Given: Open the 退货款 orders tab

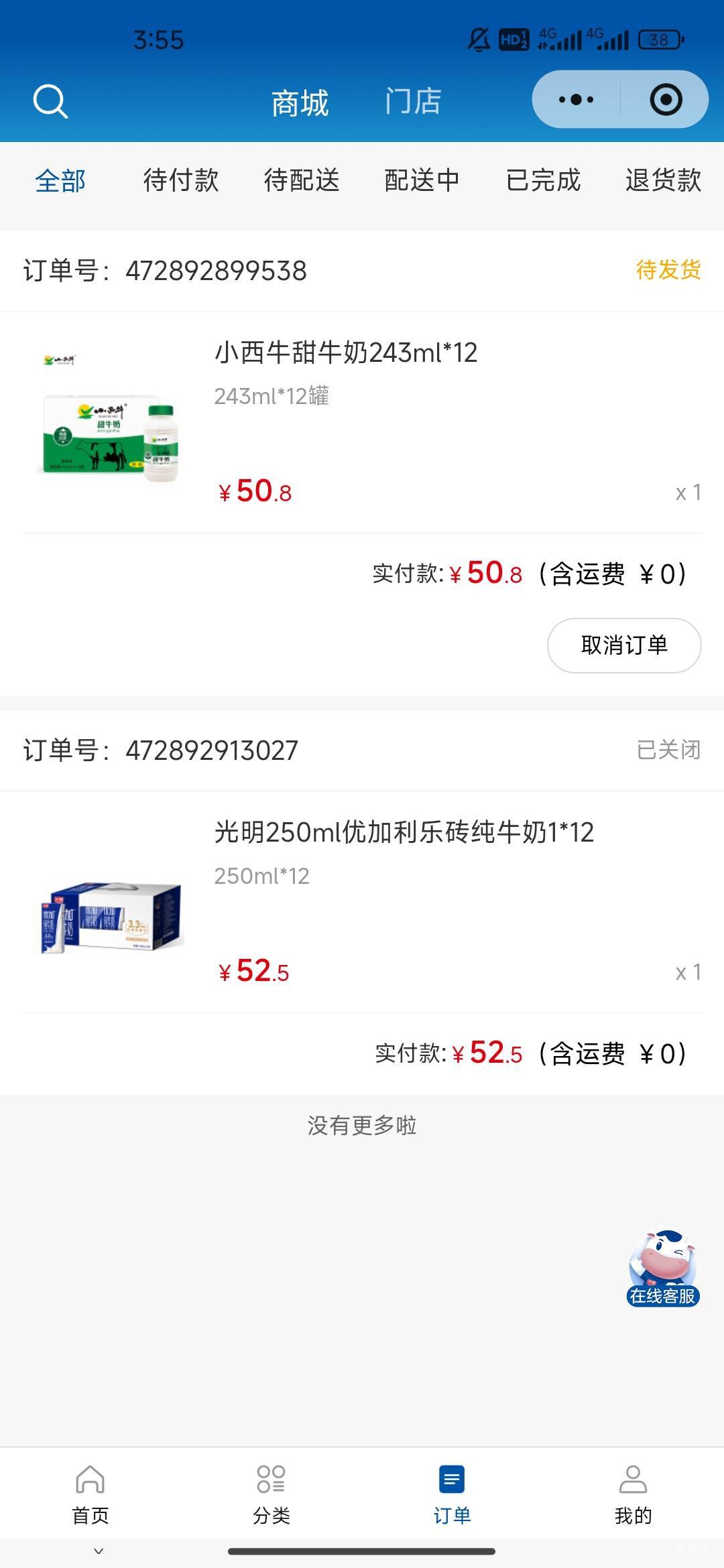Looking at the screenshot, I should (663, 181).
